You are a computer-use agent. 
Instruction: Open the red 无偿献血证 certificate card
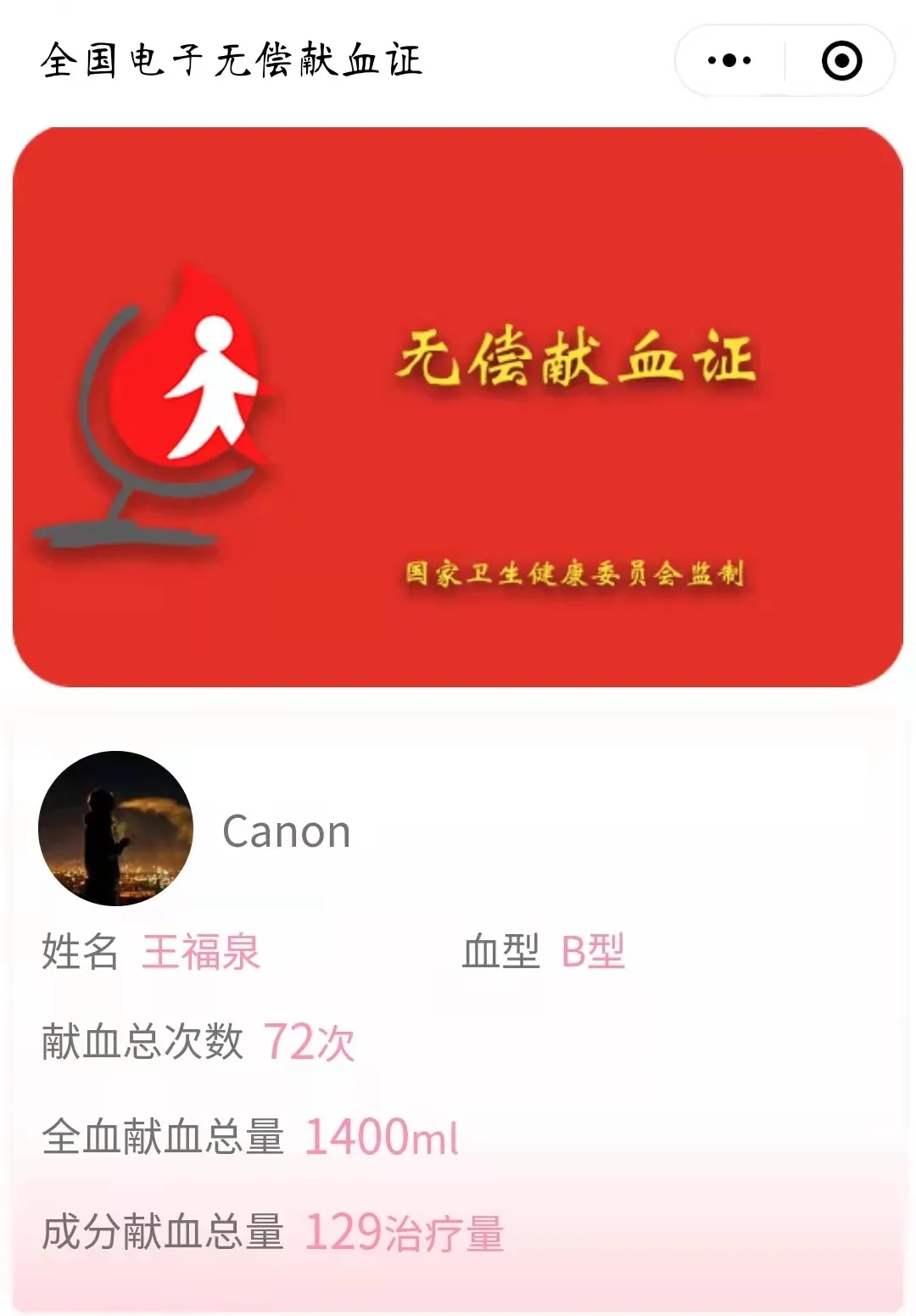458,407
